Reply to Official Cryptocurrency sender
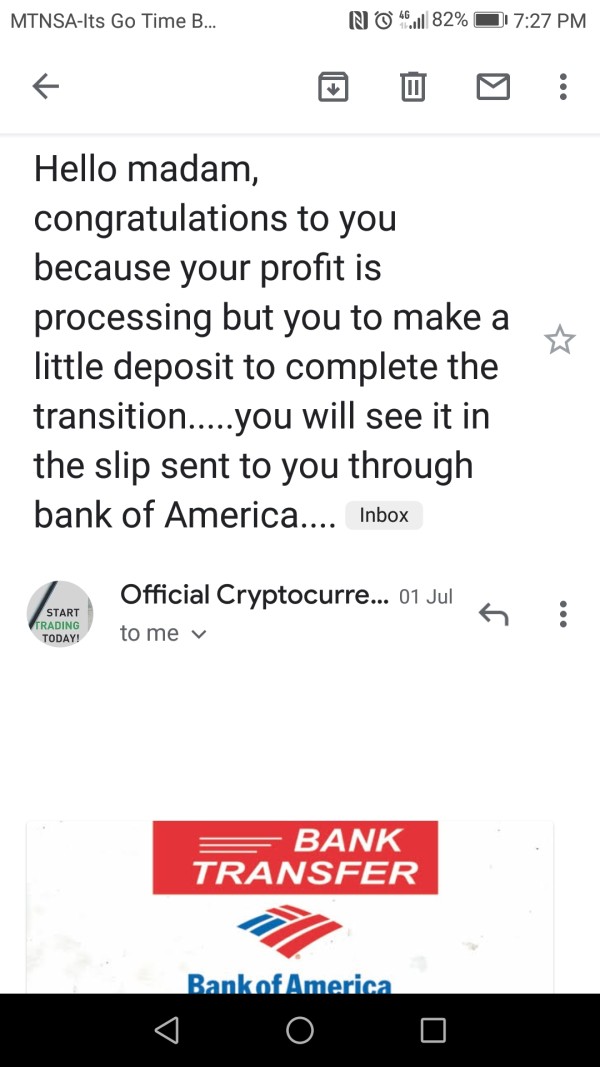 pyautogui.click(x=493, y=614)
